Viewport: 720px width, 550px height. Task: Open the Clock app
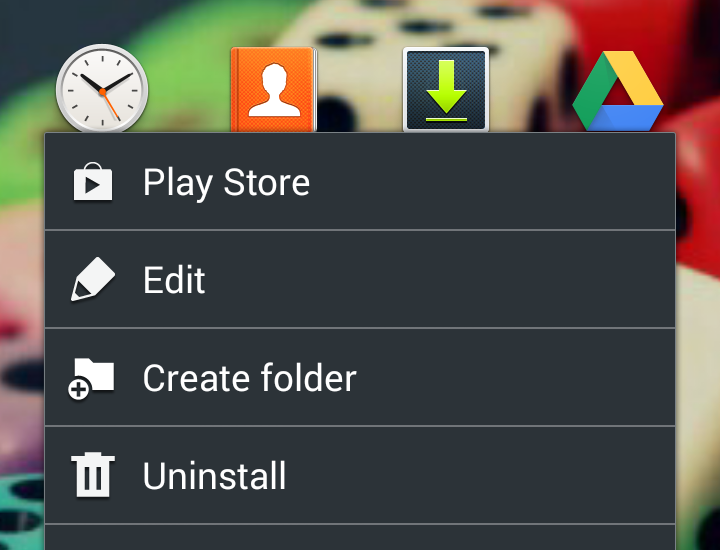pyautogui.click(x=102, y=89)
